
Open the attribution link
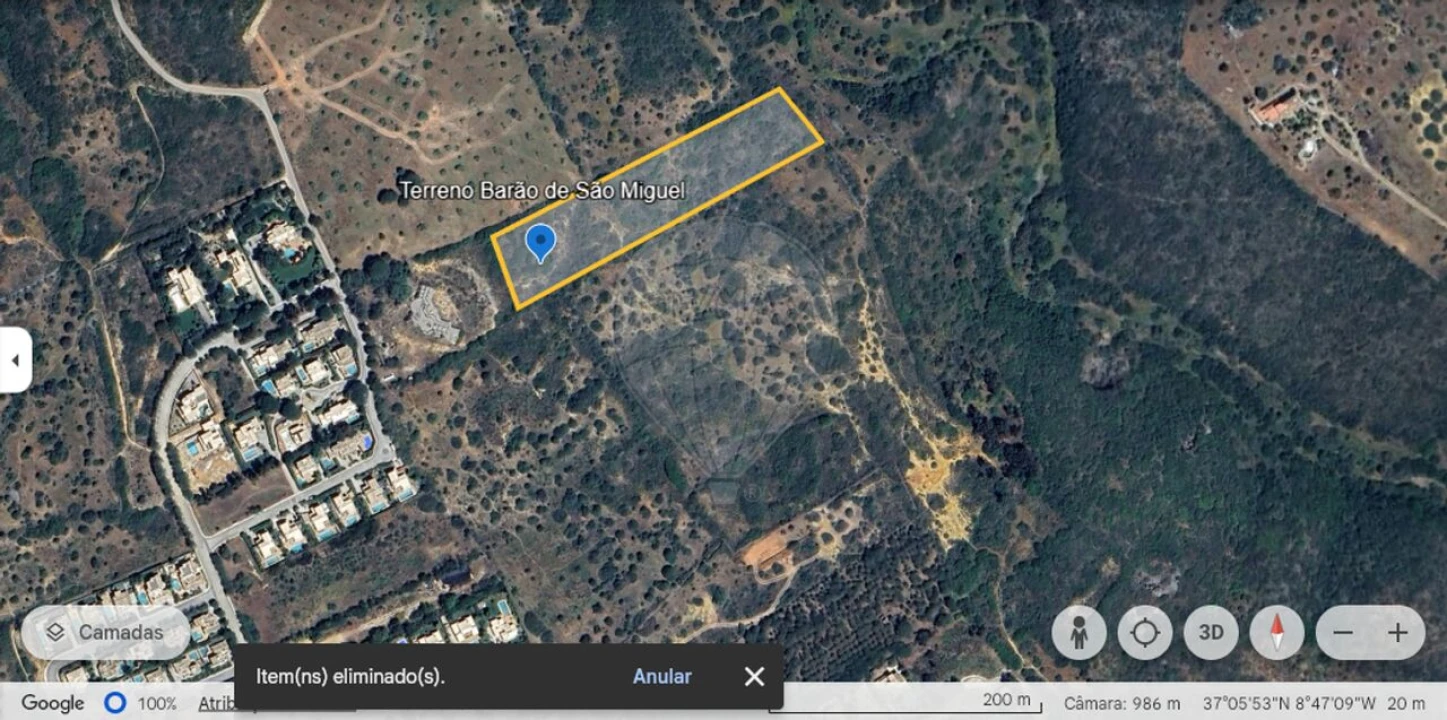click(x=215, y=703)
